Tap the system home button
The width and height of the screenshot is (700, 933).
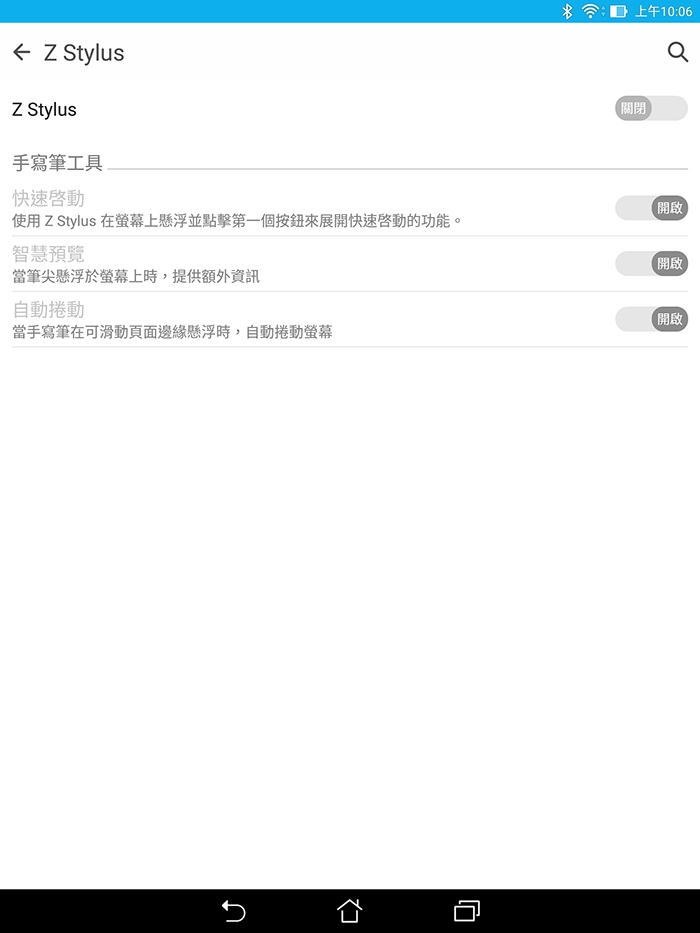[349, 910]
